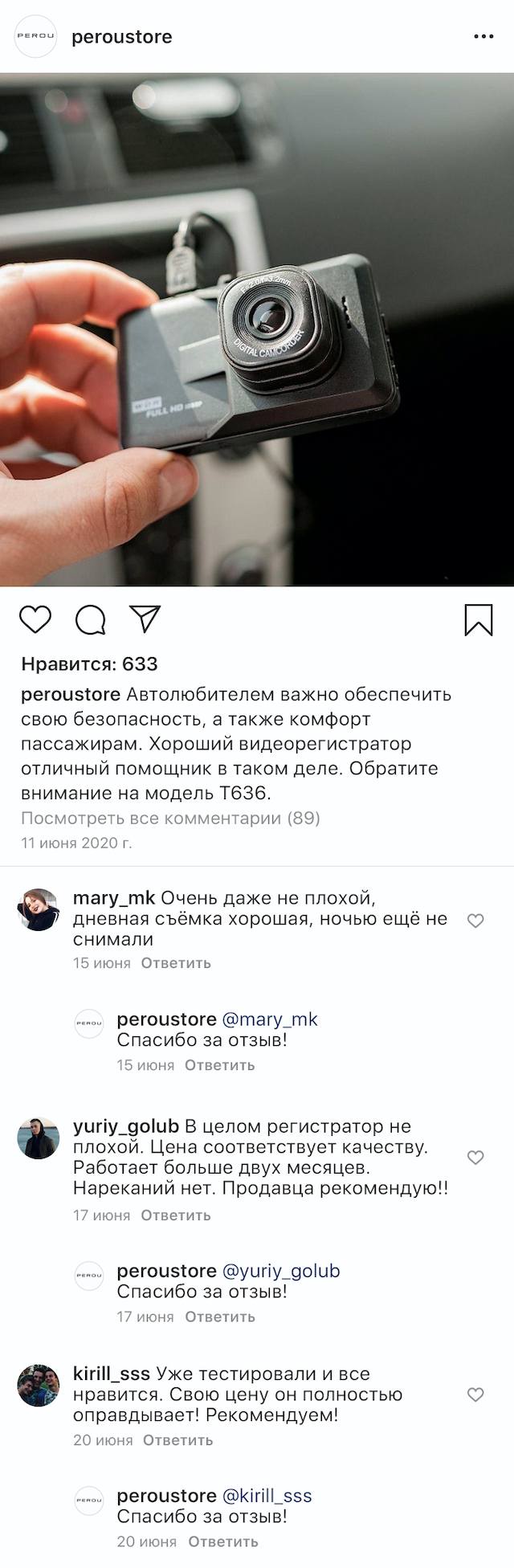This screenshot has height=1568, width=514.
Task: Bookmark this dashcam post
Action: tap(479, 620)
